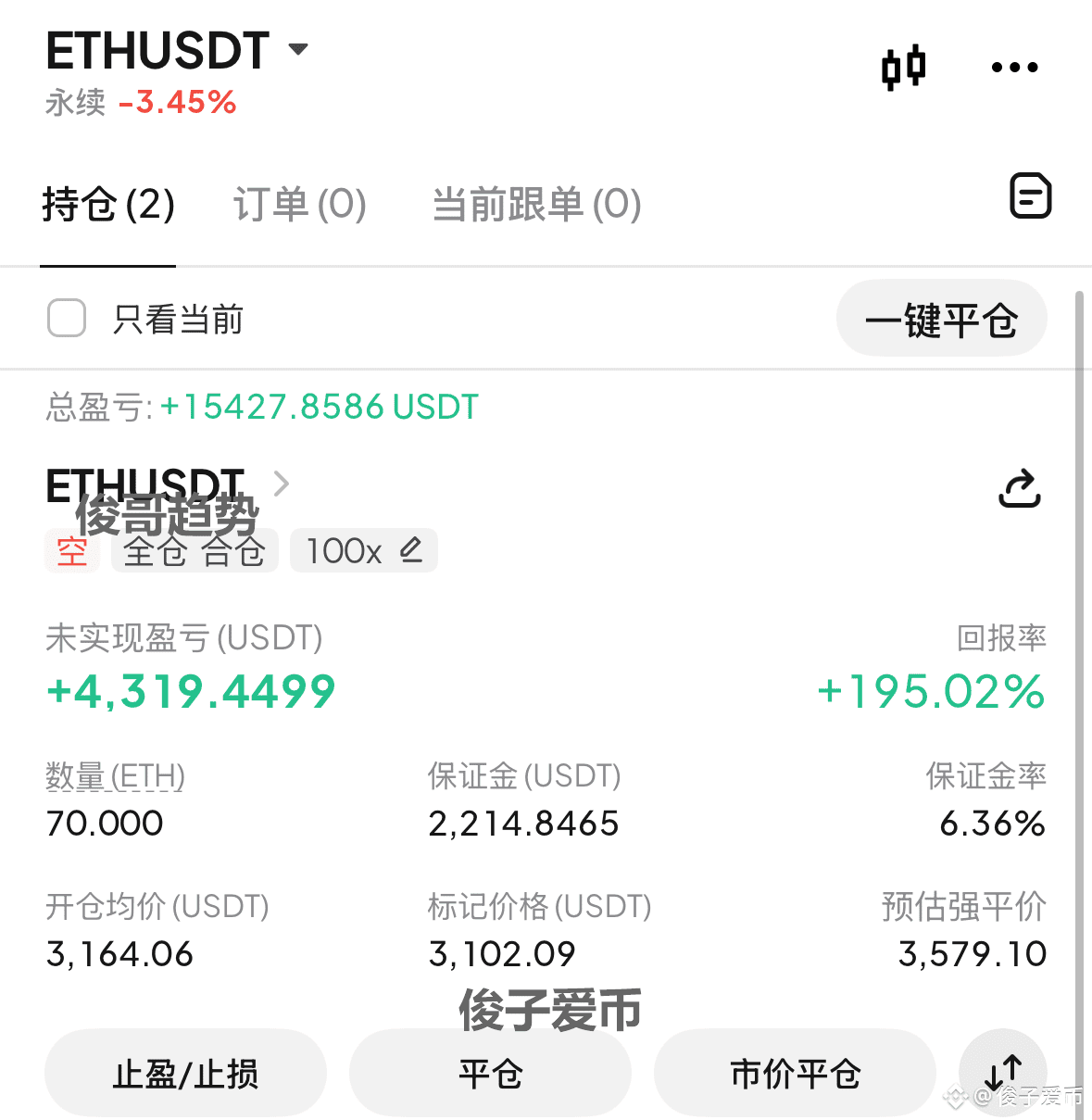
Task: Open the three-dot overflow menu
Action: tap(1014, 68)
